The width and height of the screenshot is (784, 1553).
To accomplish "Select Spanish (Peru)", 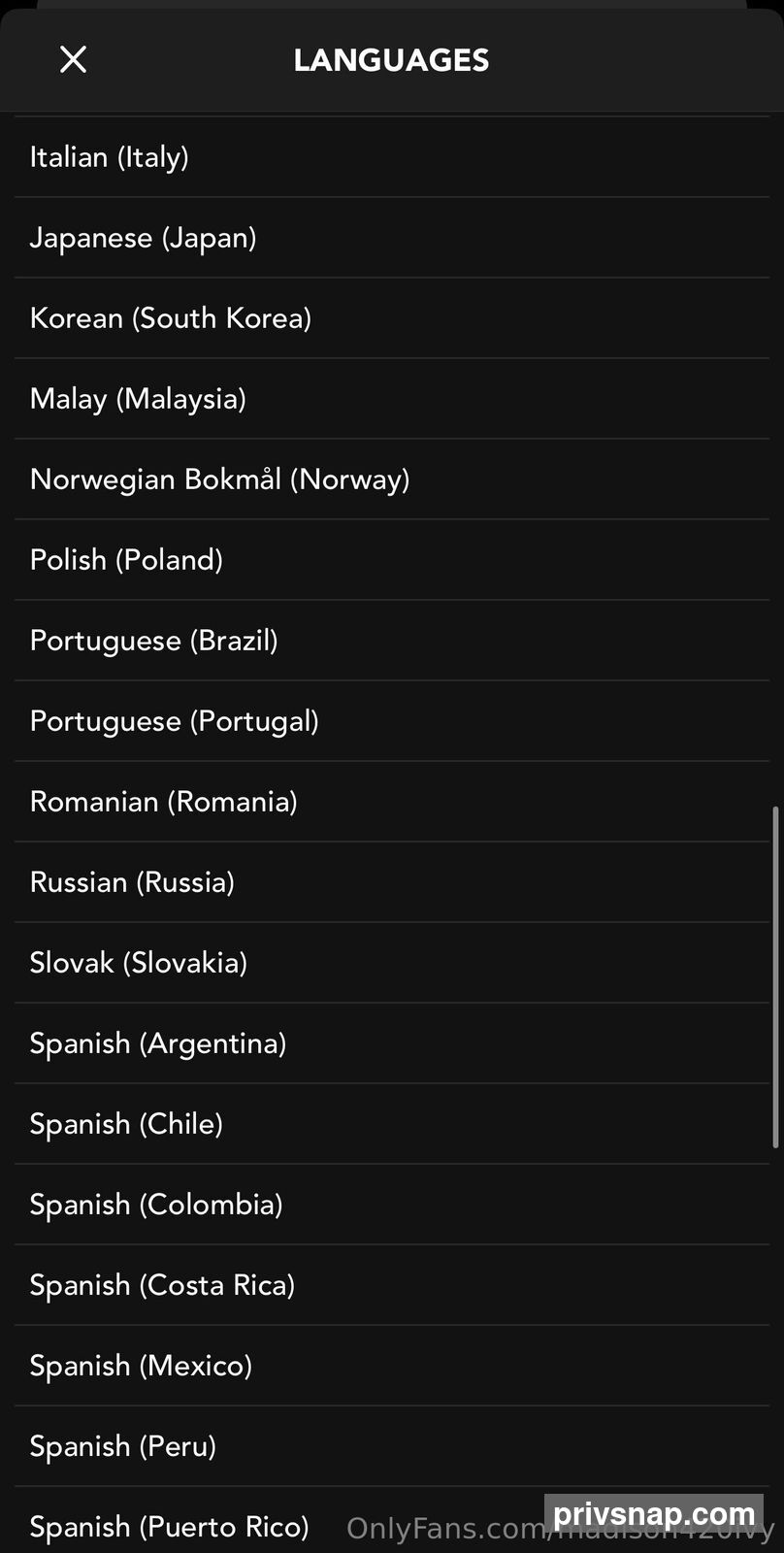I will [392, 1446].
